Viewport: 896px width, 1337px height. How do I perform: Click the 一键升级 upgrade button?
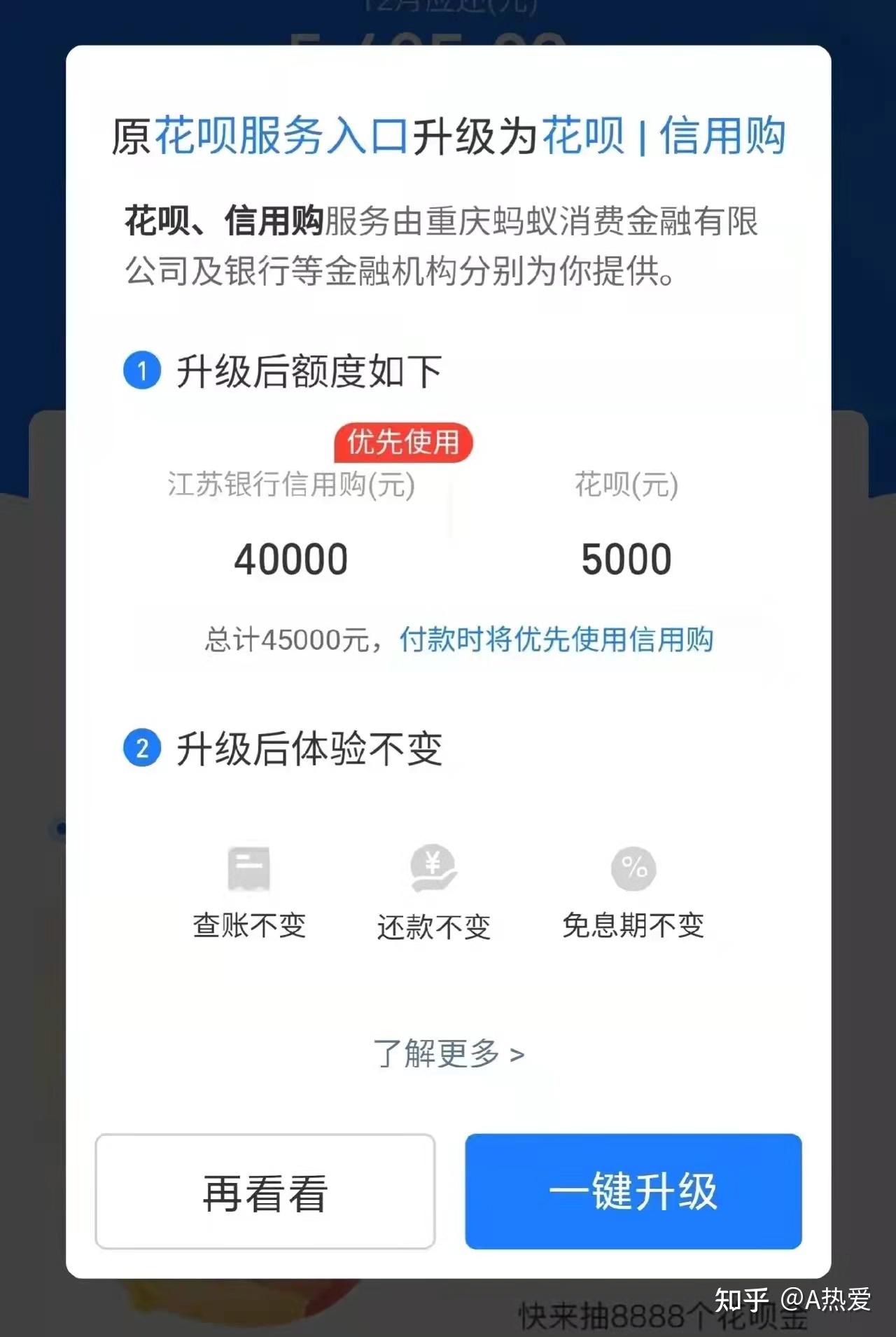click(x=632, y=1193)
